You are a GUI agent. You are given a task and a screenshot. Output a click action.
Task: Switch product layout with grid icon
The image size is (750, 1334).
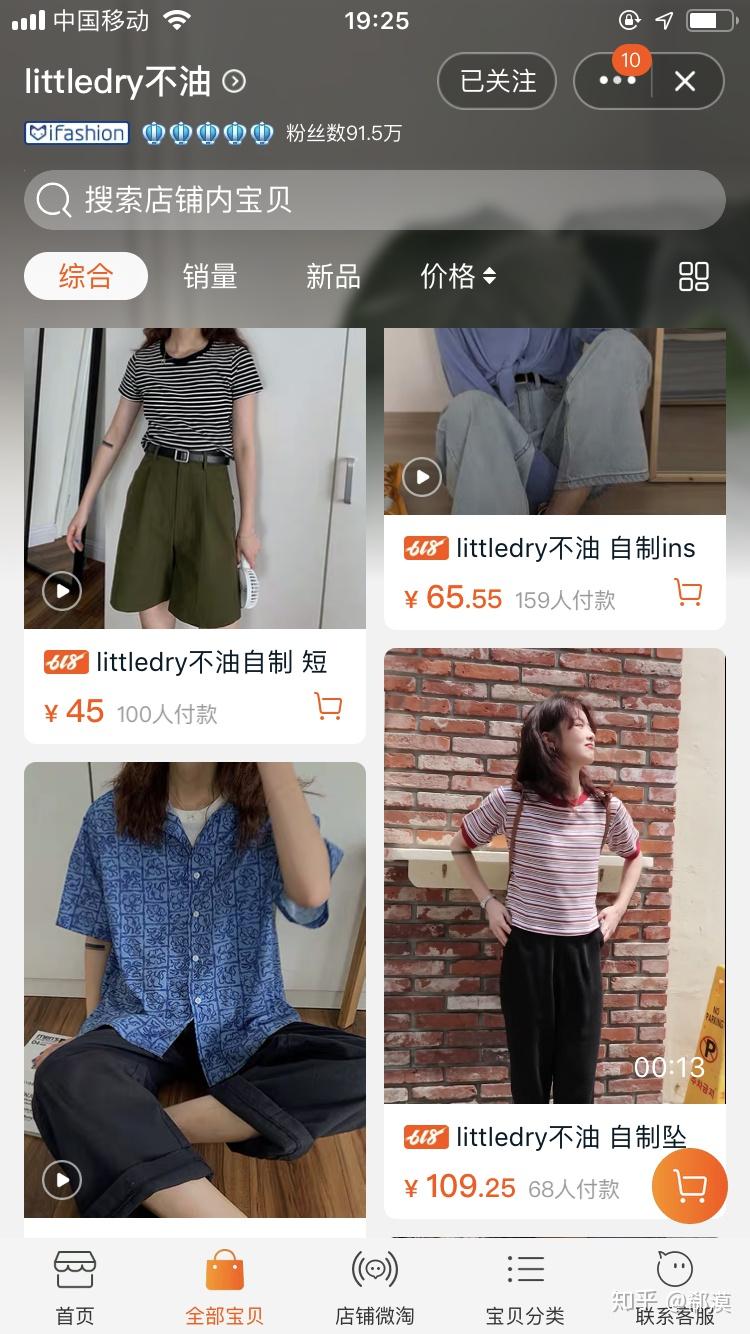pos(693,277)
